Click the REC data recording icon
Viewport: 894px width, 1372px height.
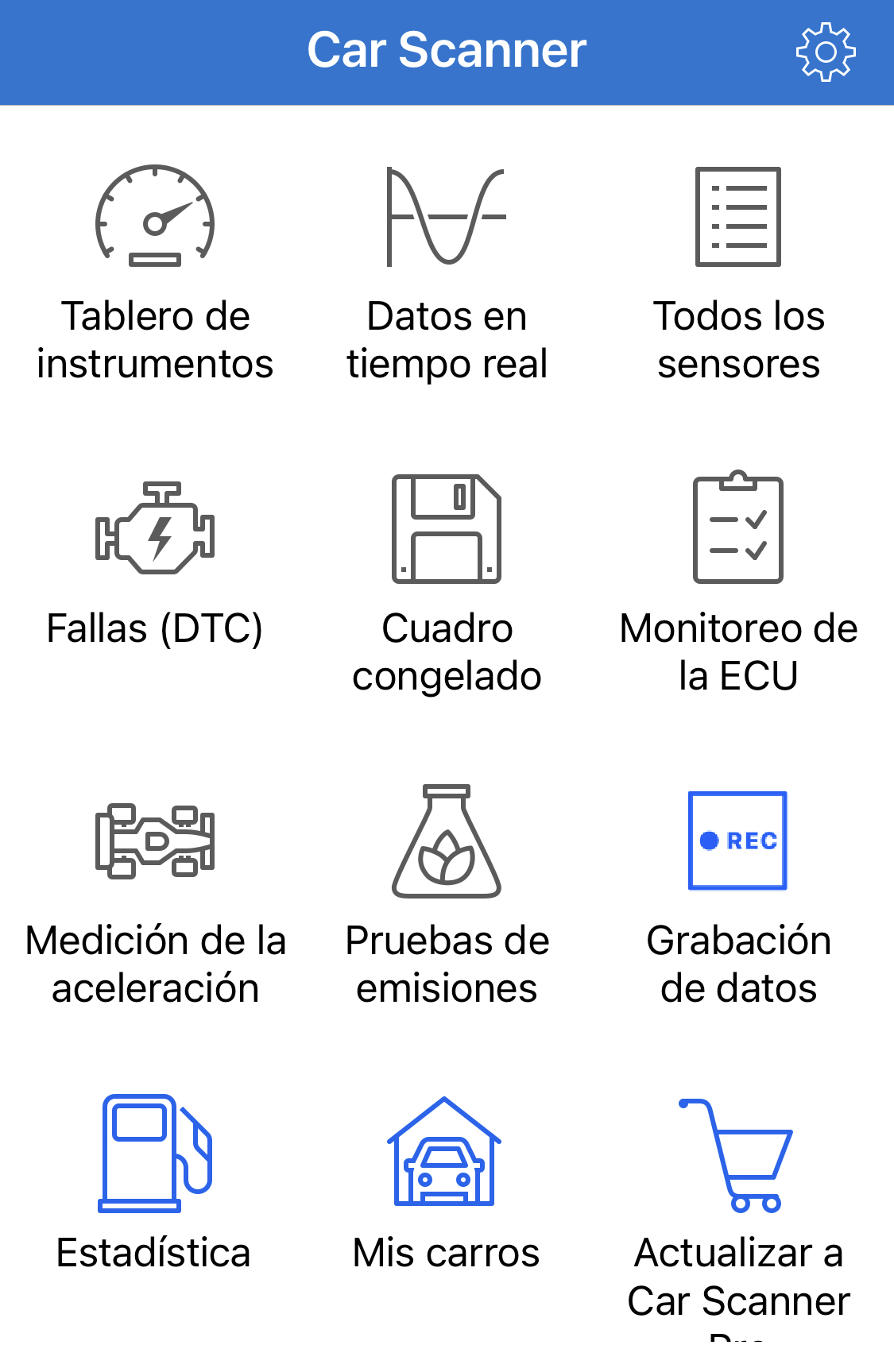pos(737,840)
